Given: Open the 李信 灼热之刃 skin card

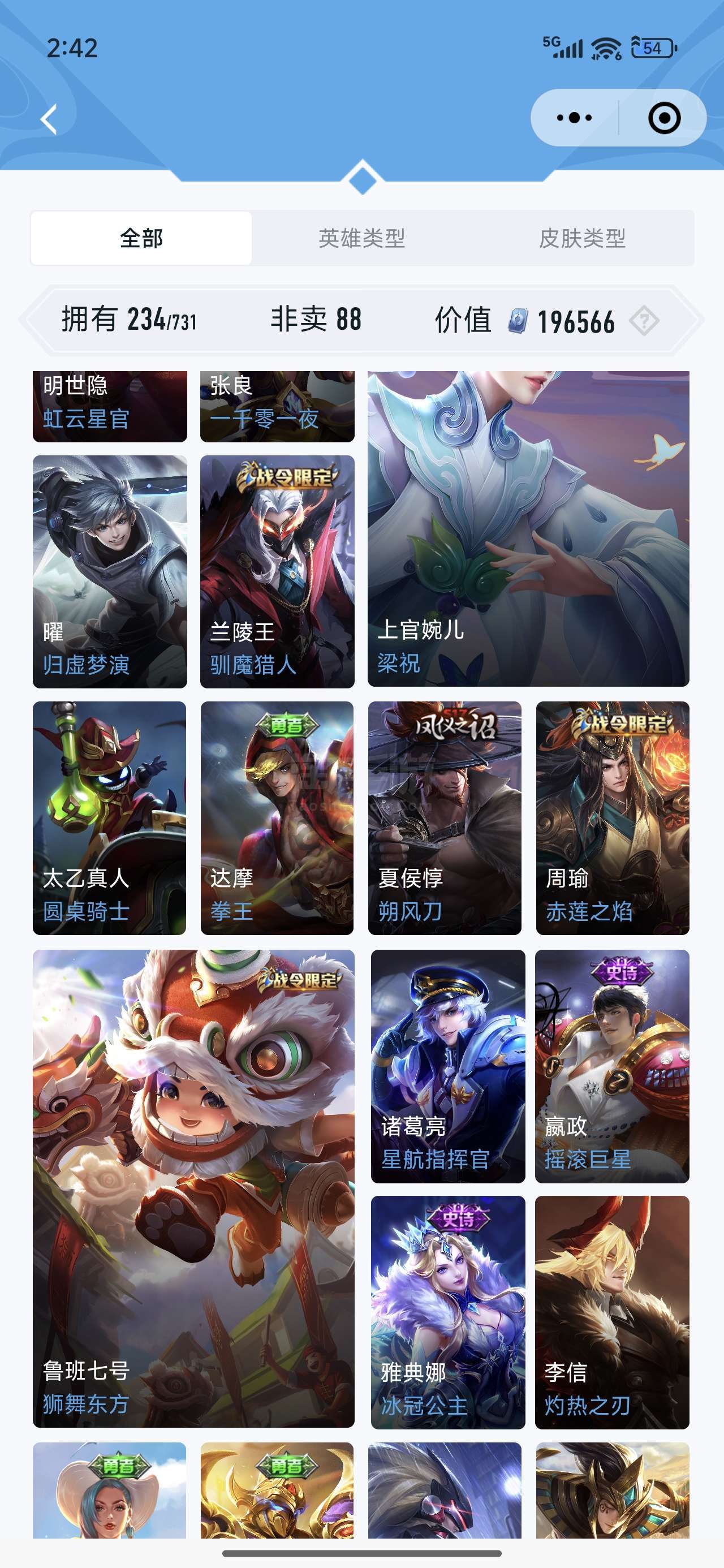Looking at the screenshot, I should pyautogui.click(x=612, y=1312).
